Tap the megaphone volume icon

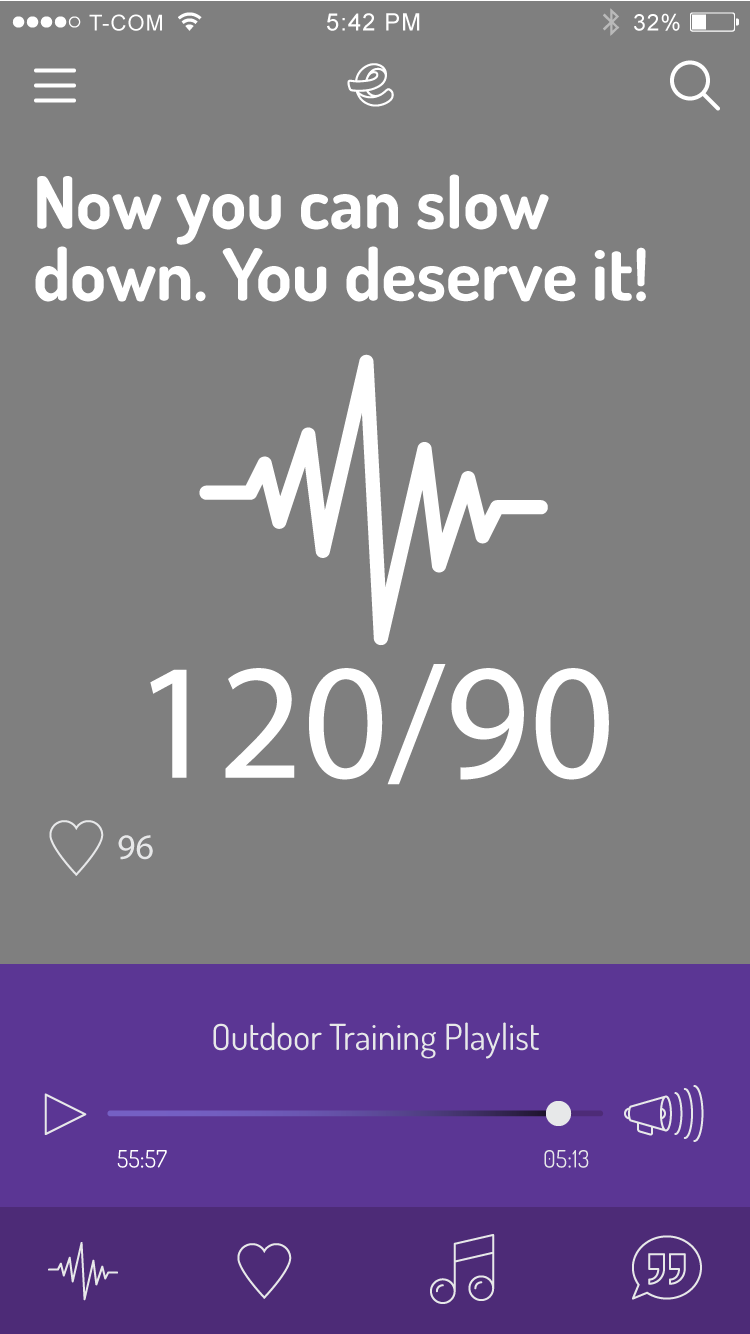coord(664,1113)
